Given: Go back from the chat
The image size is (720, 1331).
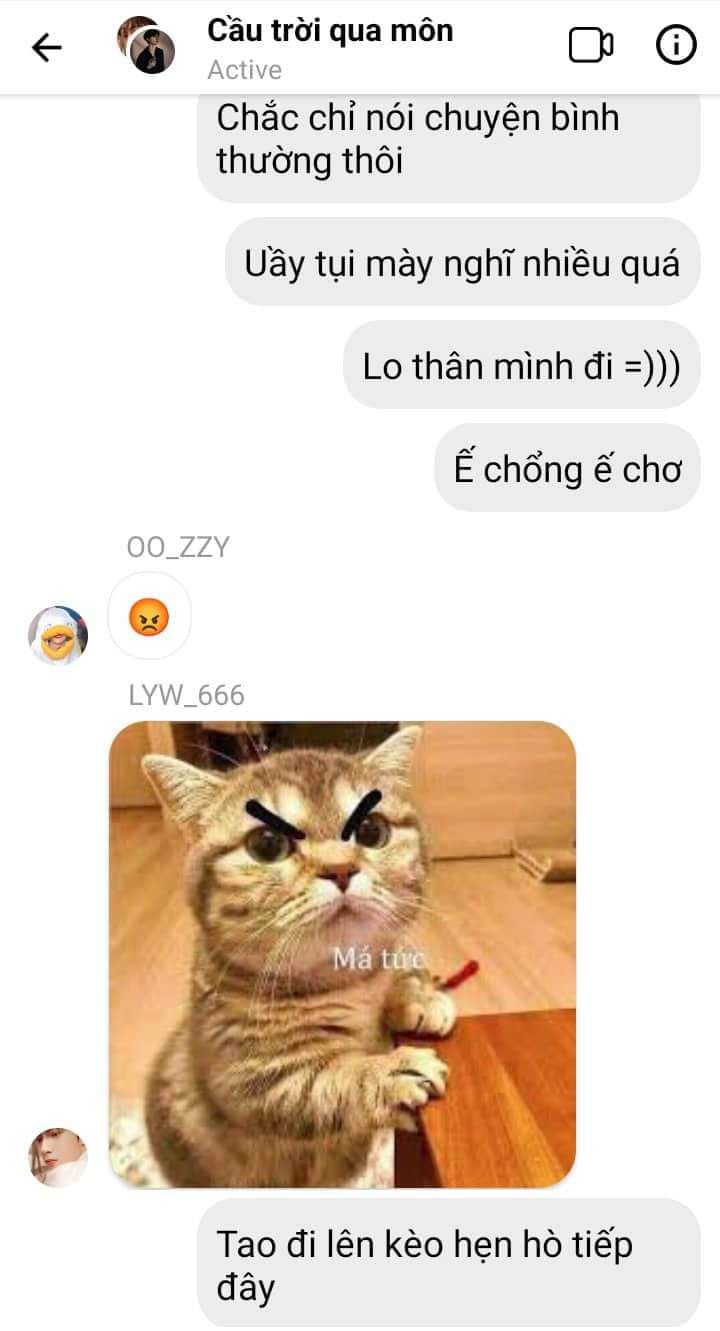Looking at the screenshot, I should tap(47, 47).
